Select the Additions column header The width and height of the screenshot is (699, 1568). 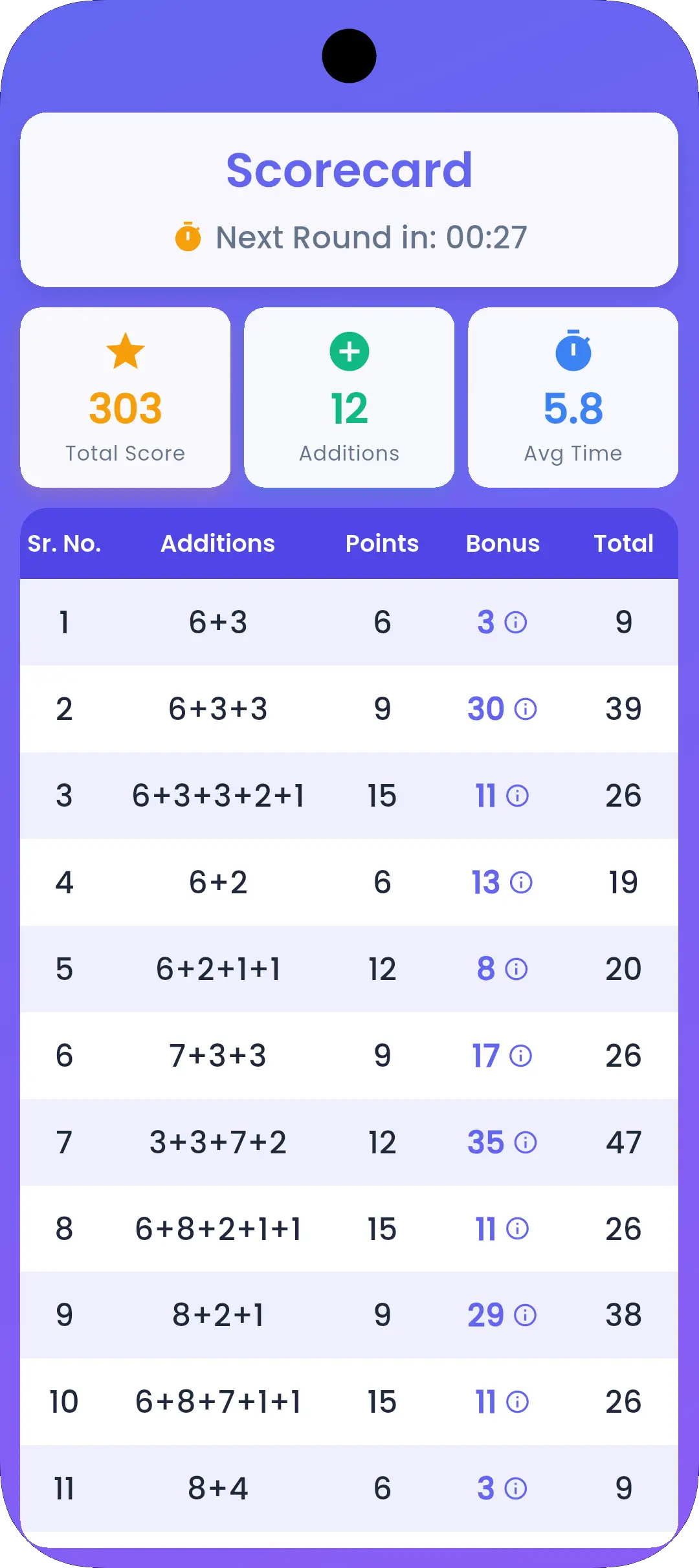(x=217, y=544)
